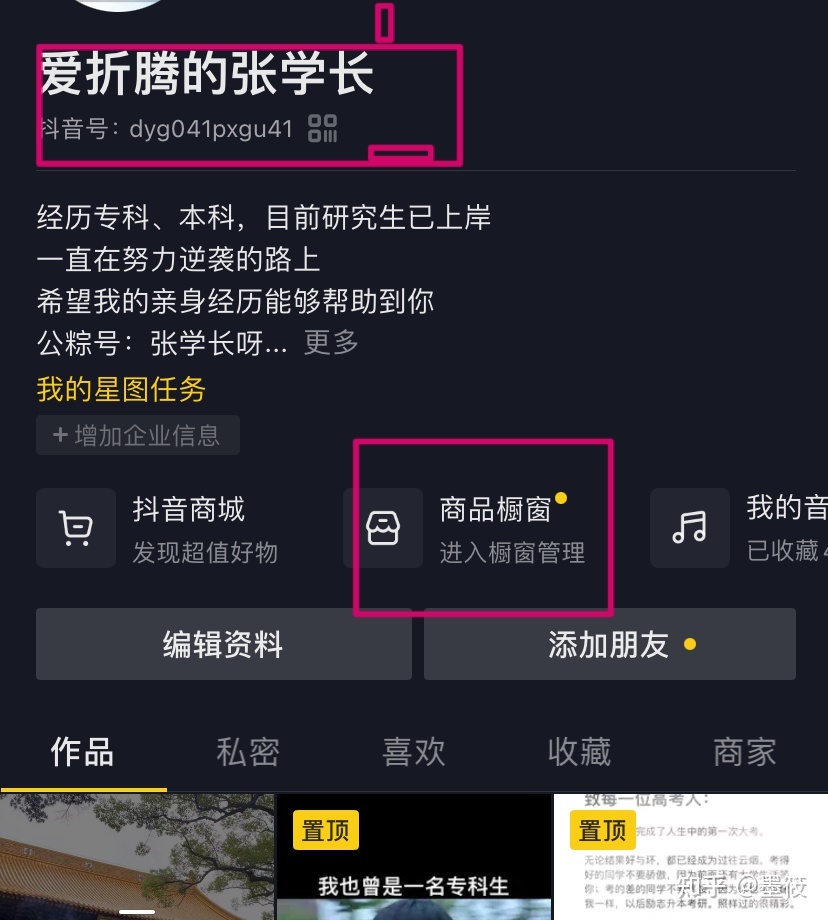828x920 pixels.
Task: Tap 添加朋友 button
Action: pos(609,645)
